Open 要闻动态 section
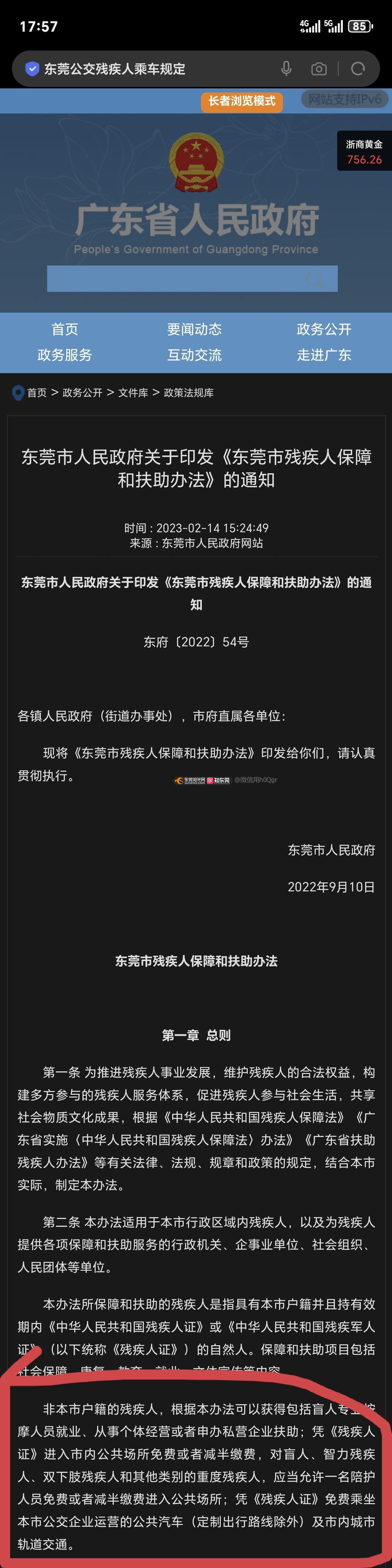Screen dimensions: 392x1568 pyautogui.click(x=194, y=329)
